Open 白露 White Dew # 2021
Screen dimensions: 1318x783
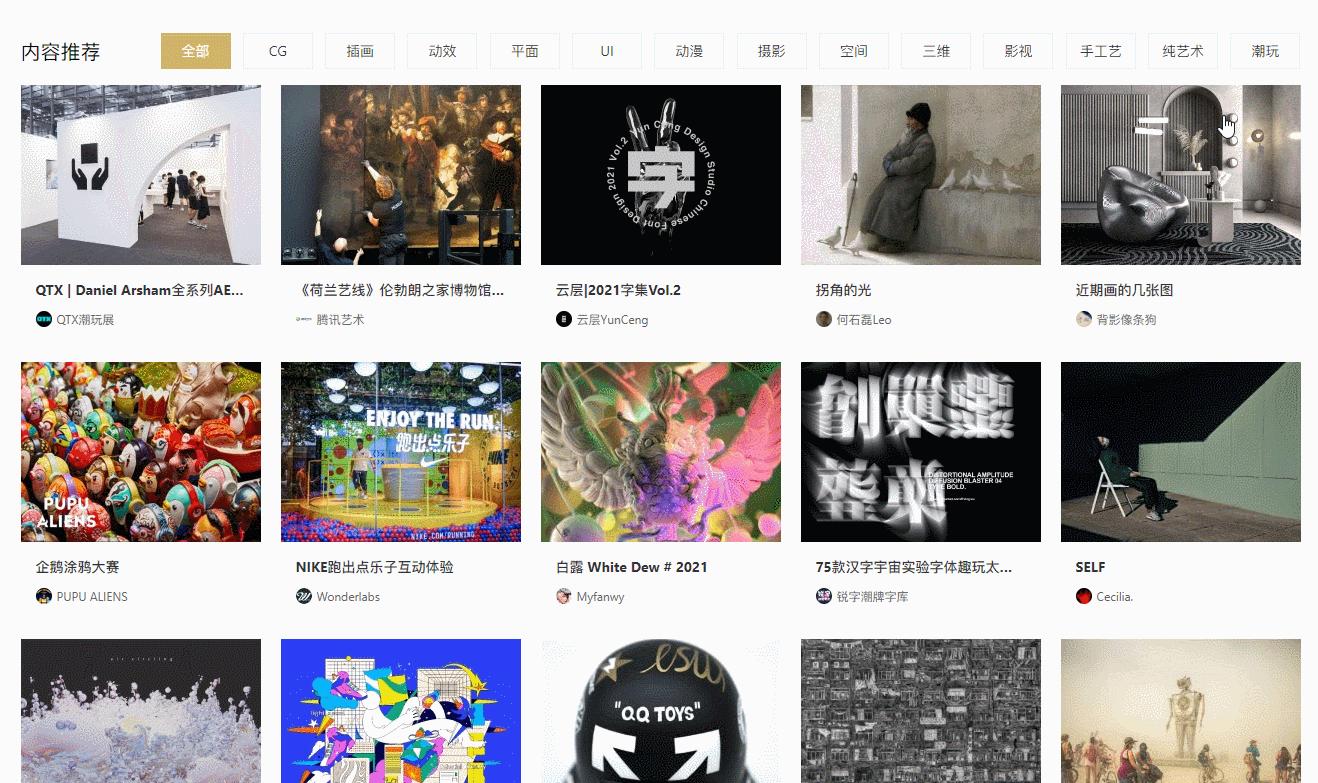point(661,452)
